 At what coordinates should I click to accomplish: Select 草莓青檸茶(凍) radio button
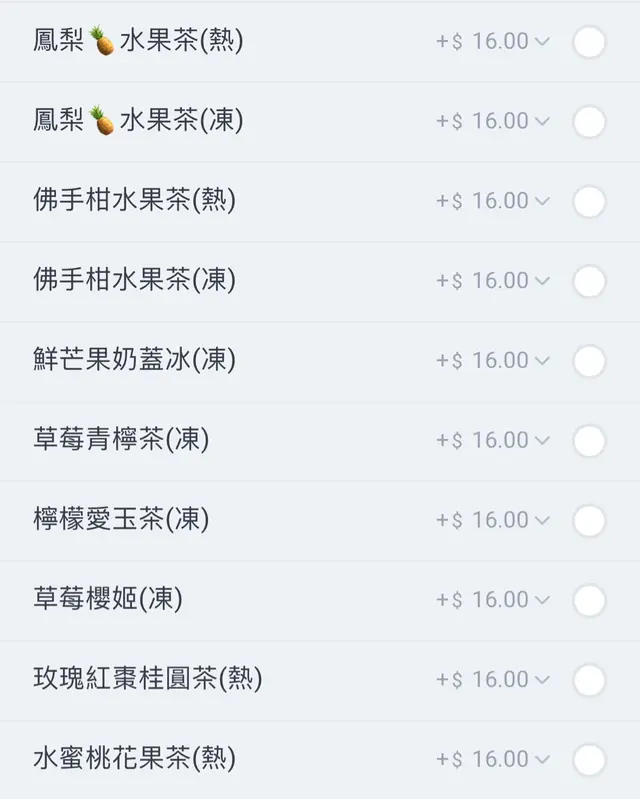(x=589, y=441)
